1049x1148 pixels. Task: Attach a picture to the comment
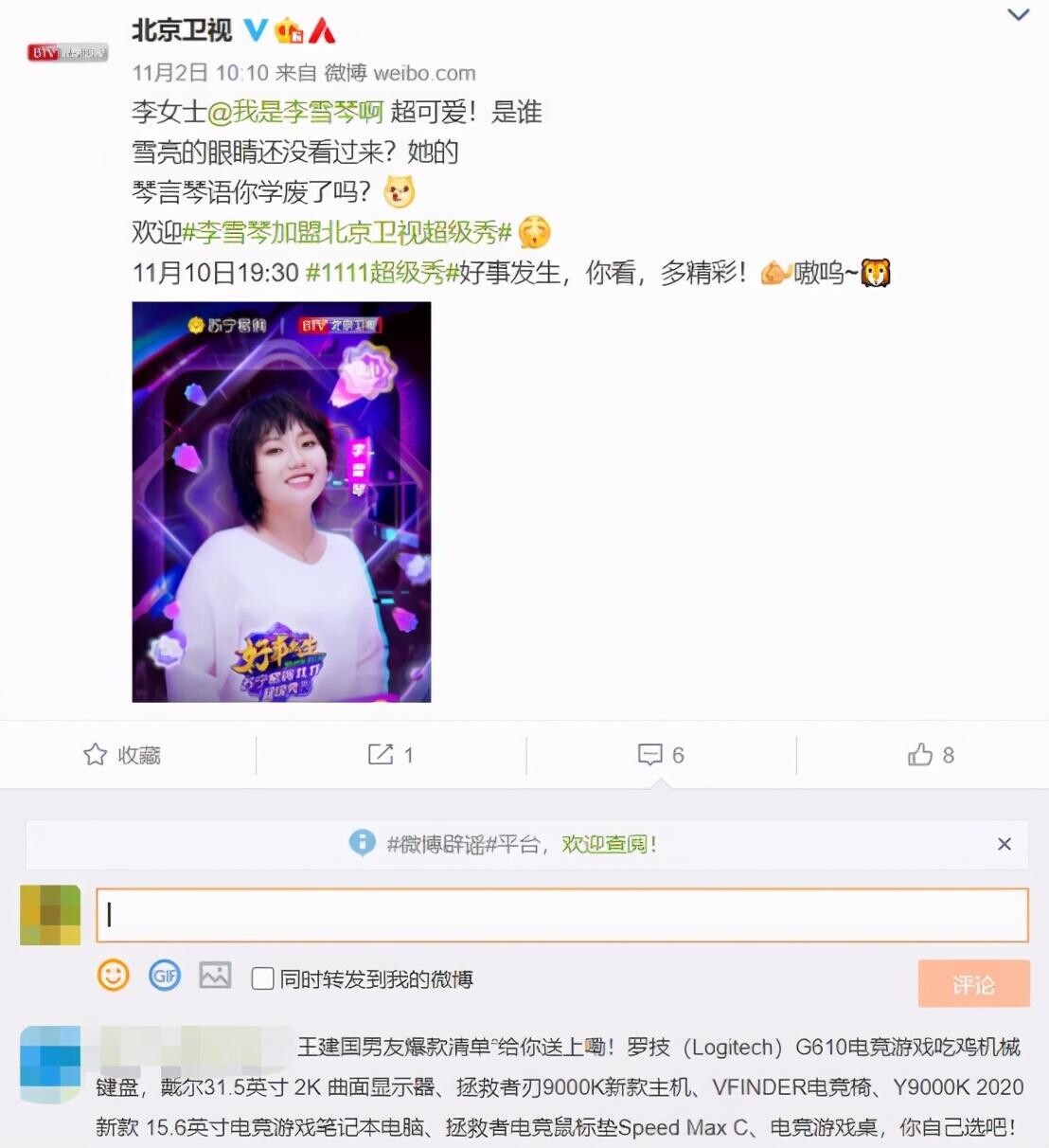point(215,975)
